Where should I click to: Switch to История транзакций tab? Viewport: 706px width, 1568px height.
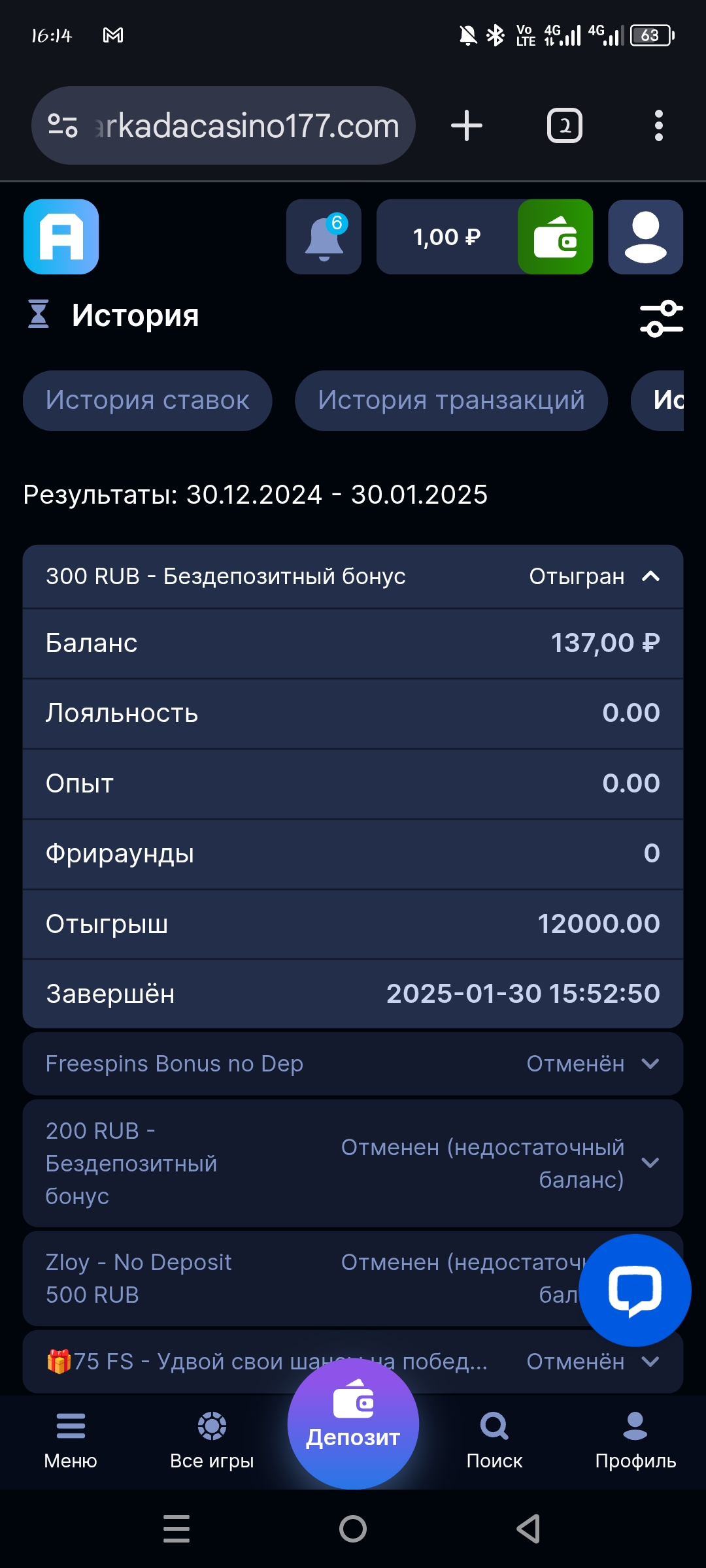pos(451,400)
